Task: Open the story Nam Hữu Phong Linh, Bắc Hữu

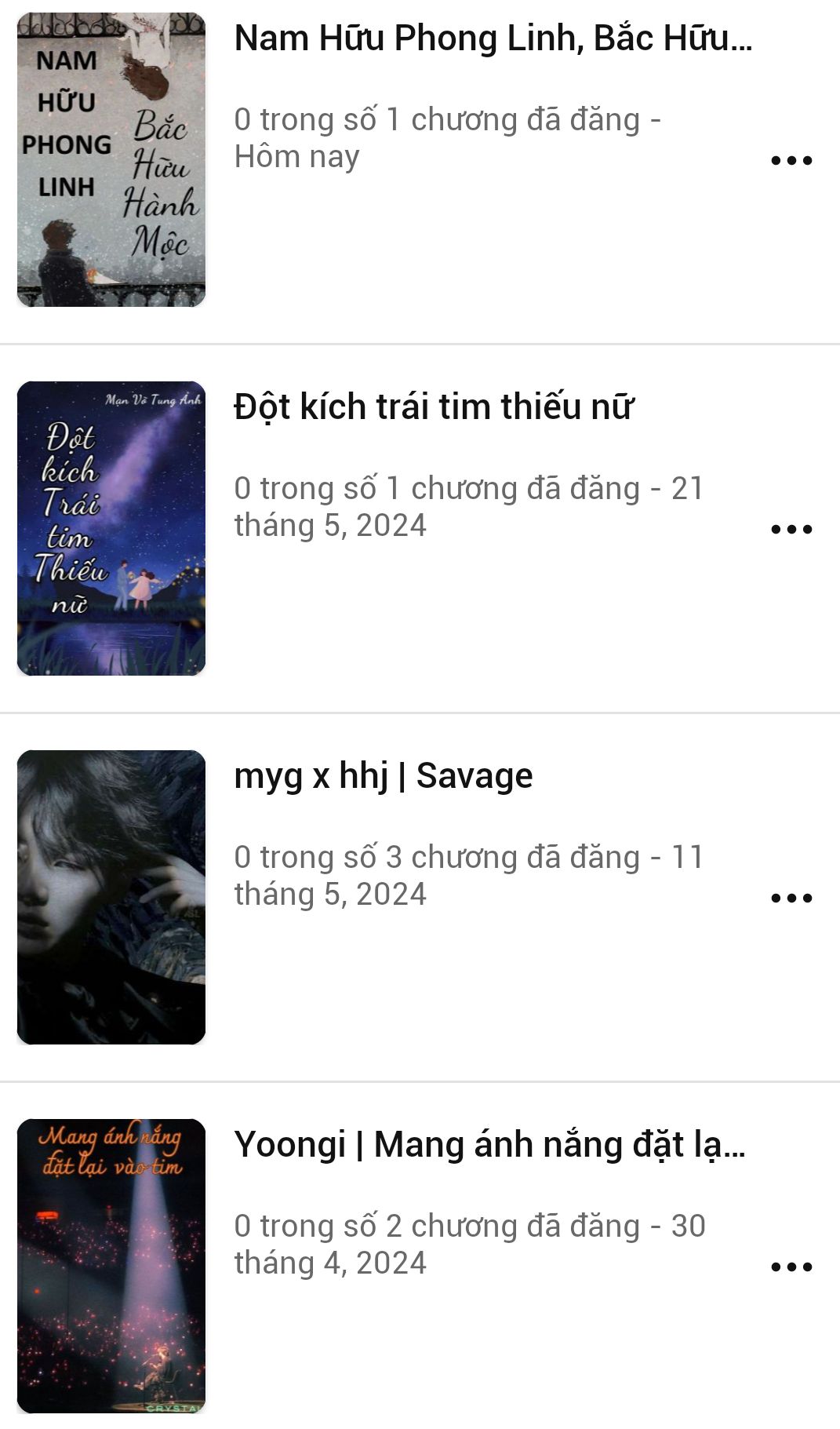Action: tap(493, 38)
